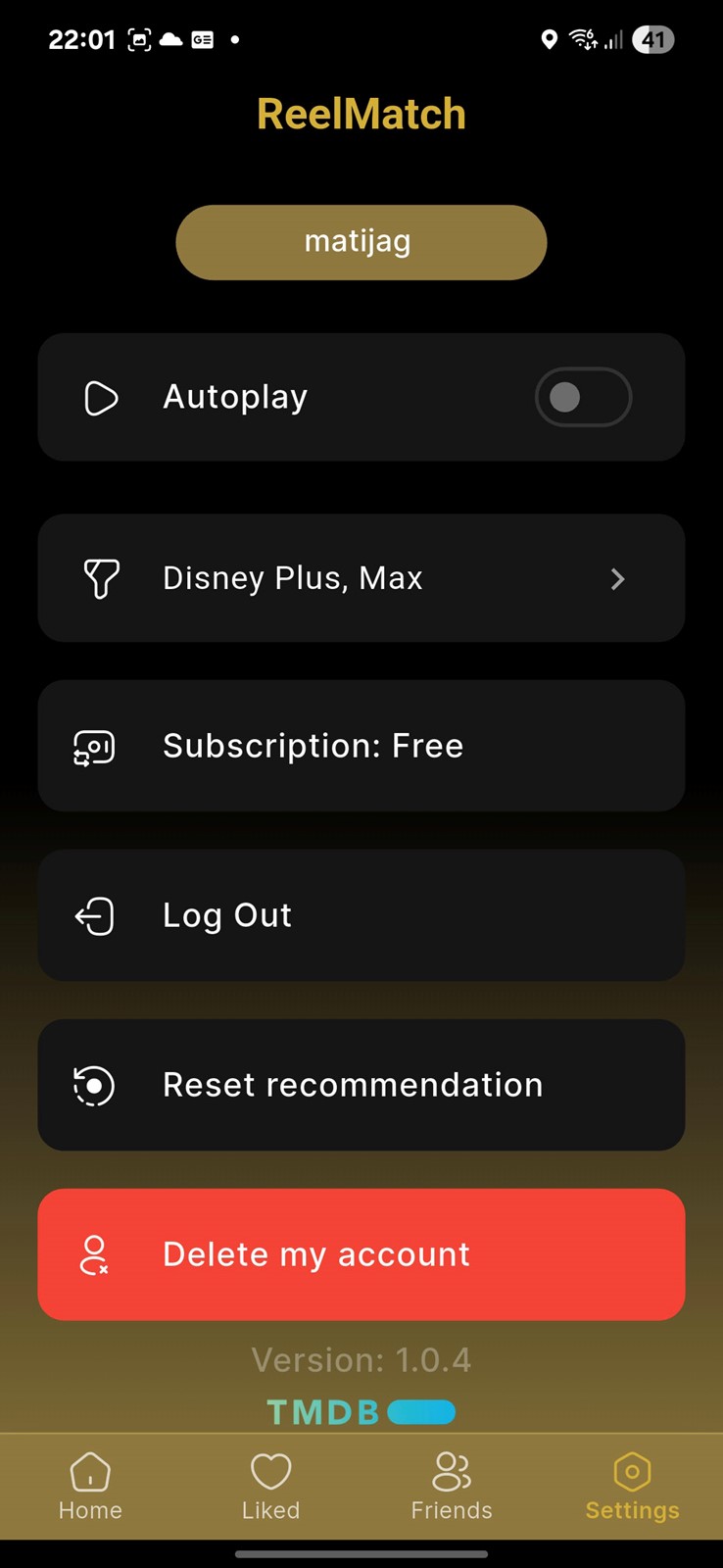Tap the matijag username button

[x=361, y=242]
